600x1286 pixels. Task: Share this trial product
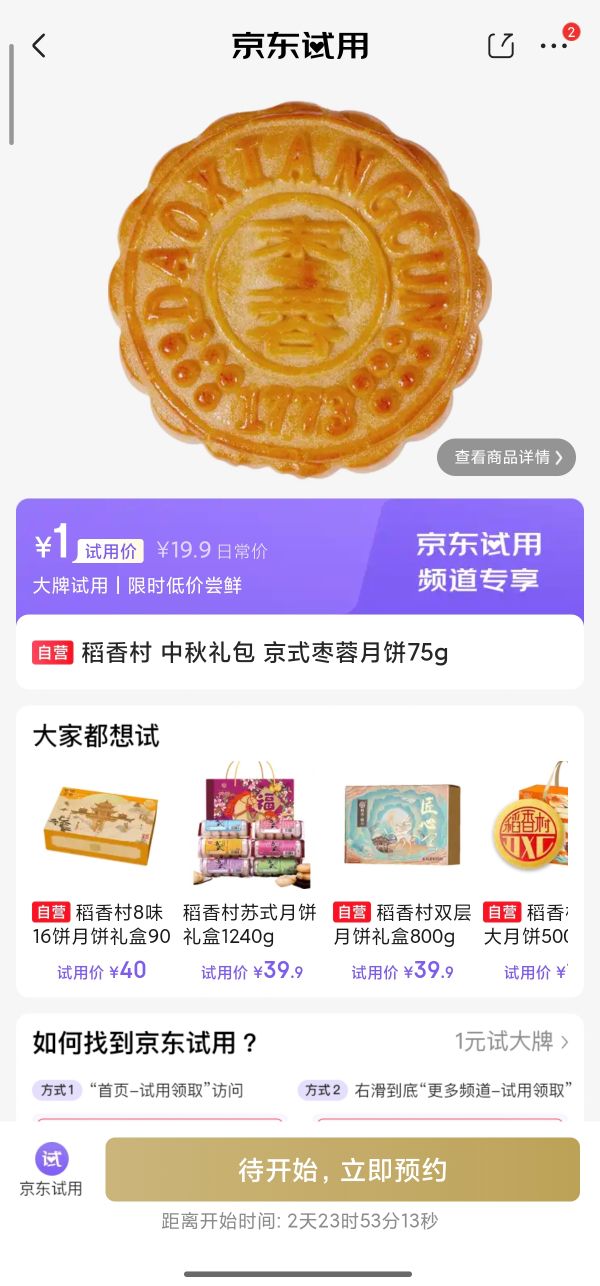[x=501, y=46]
